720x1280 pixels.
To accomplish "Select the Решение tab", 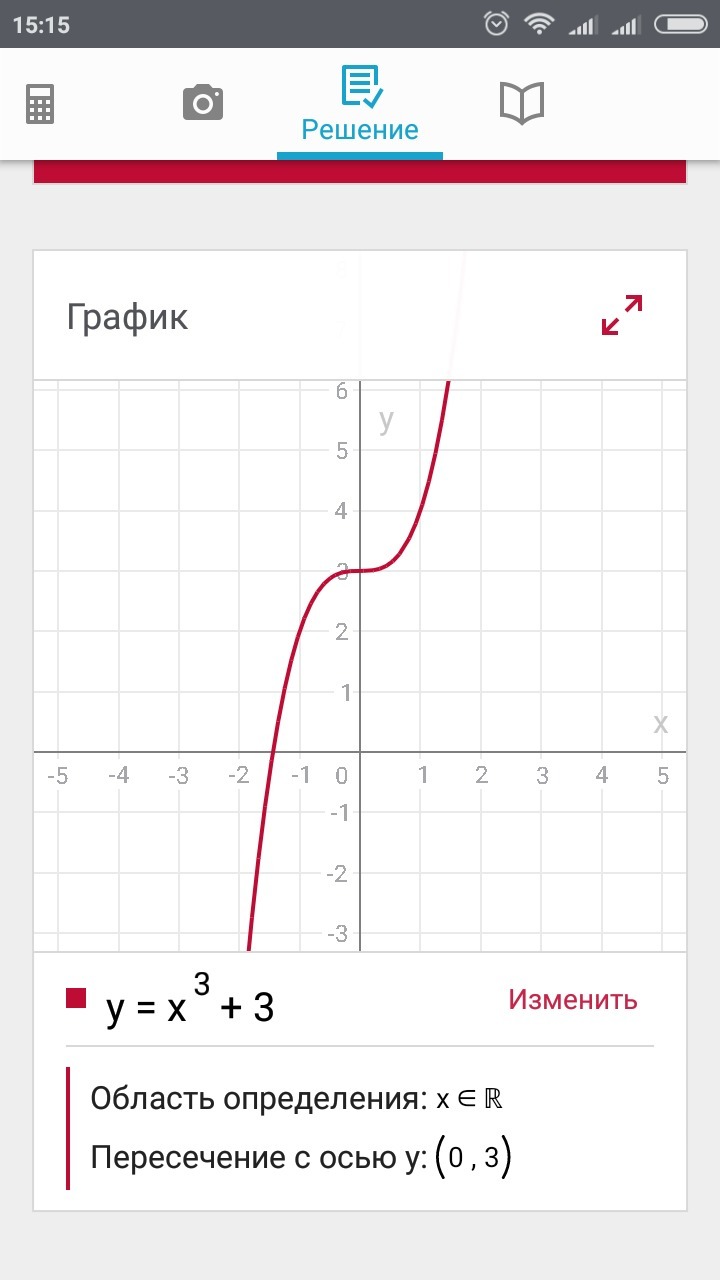I will click(360, 105).
